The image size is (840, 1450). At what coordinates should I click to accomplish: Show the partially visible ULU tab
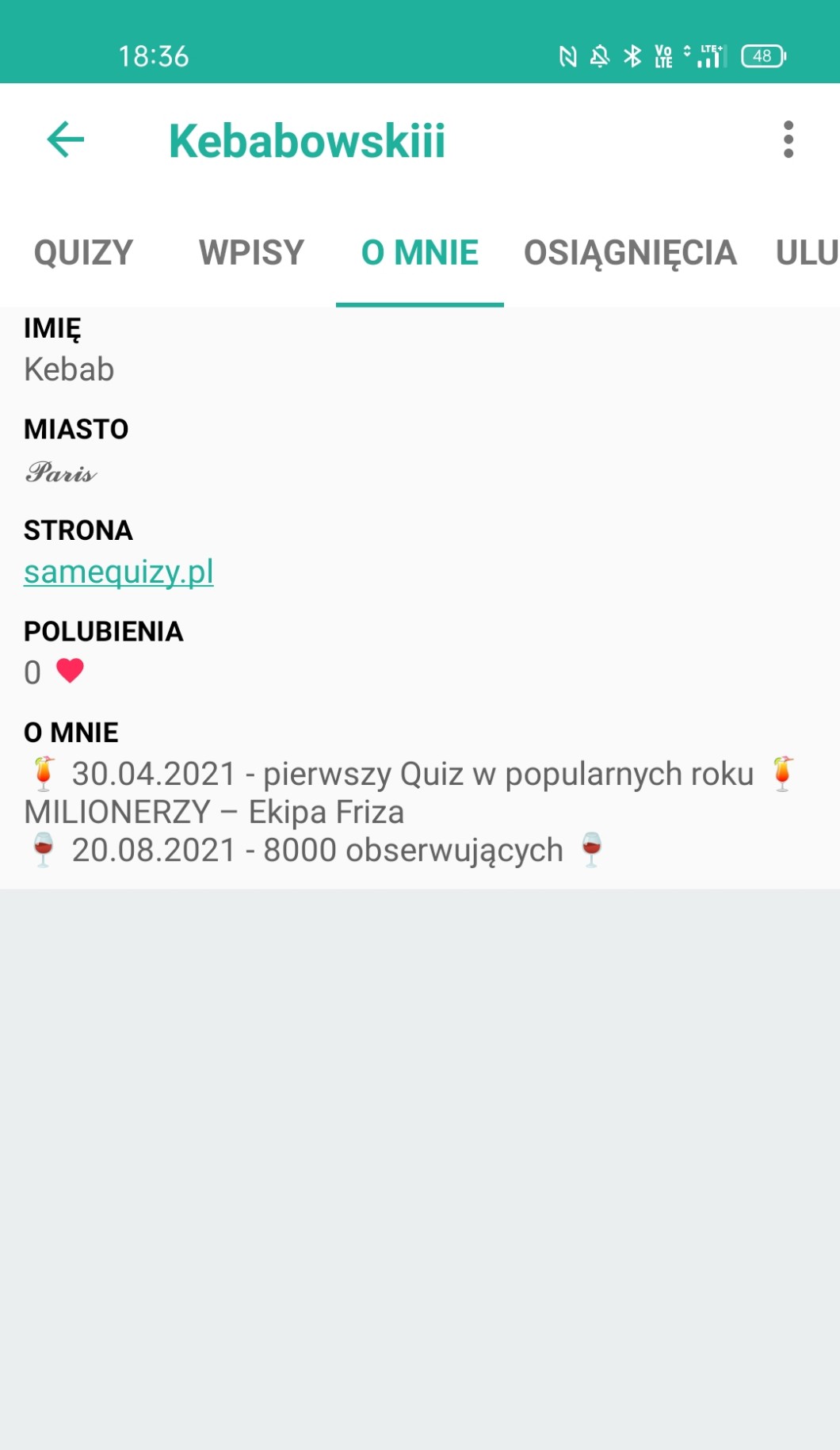tap(807, 254)
